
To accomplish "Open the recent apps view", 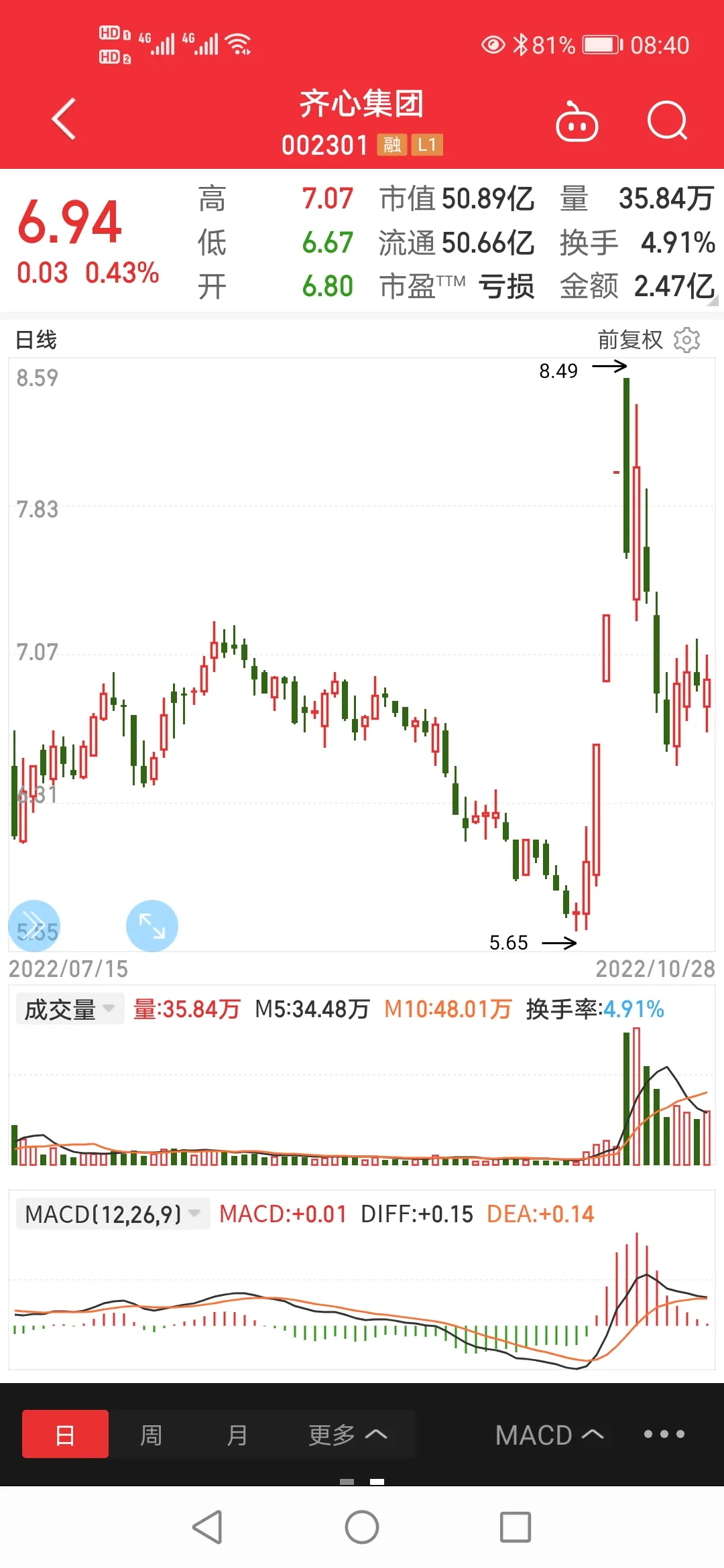I will (x=516, y=1527).
